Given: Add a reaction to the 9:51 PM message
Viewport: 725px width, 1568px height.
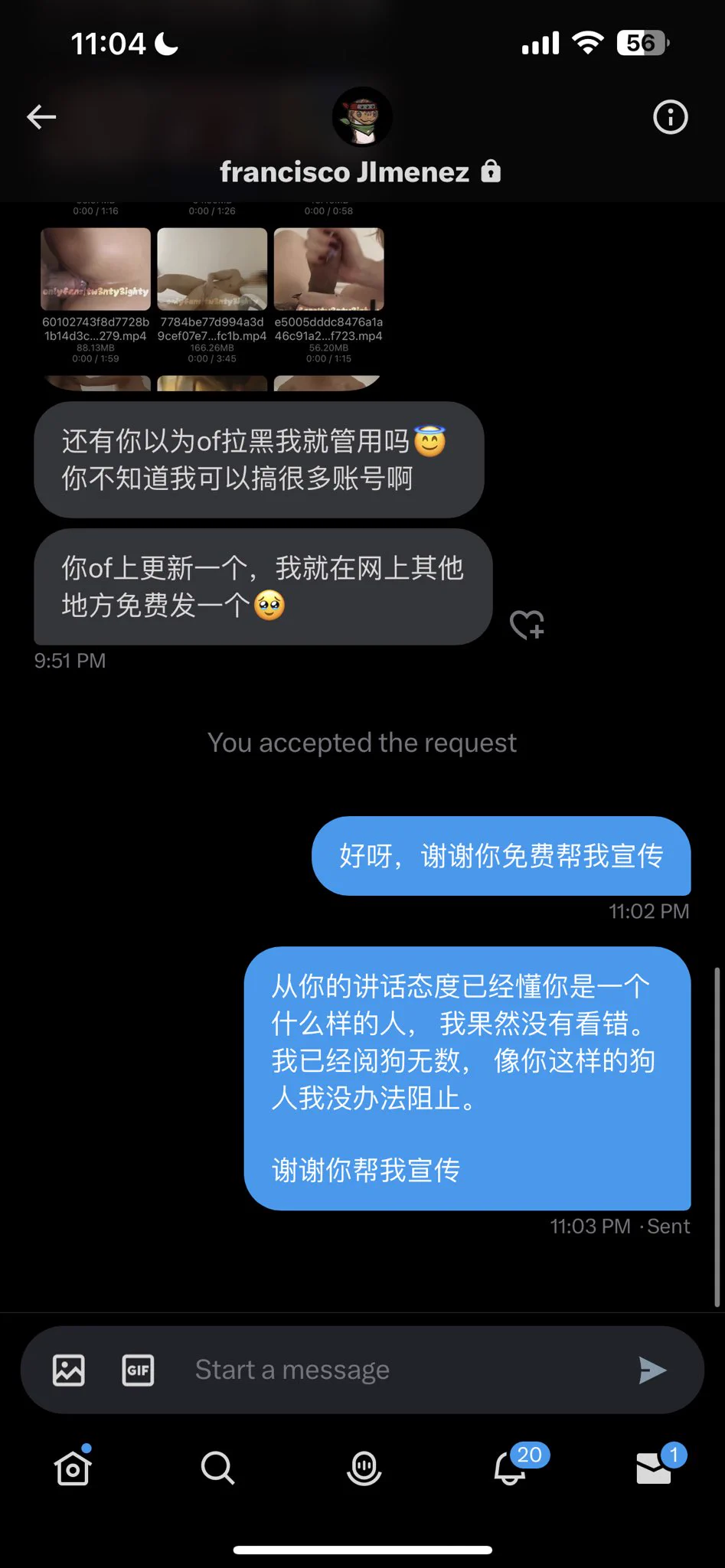Looking at the screenshot, I should pyautogui.click(x=527, y=625).
